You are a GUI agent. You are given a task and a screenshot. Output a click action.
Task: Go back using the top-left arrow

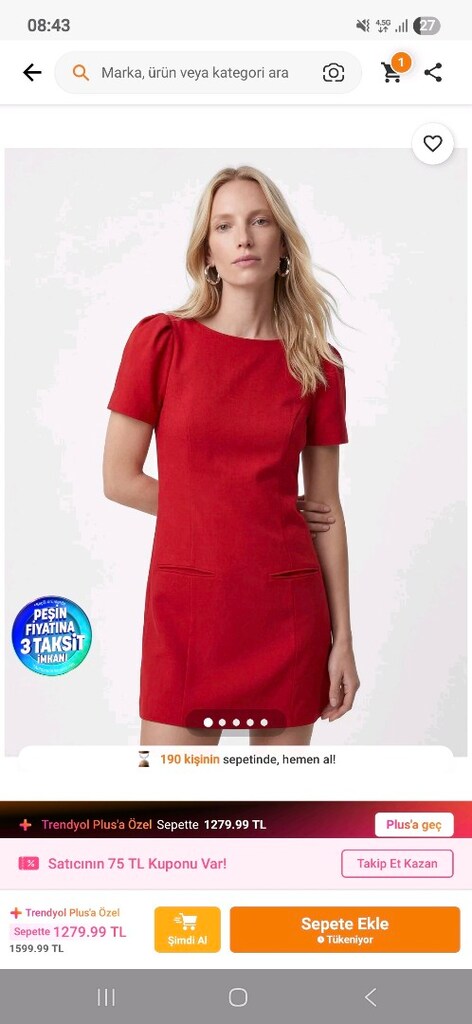[32, 72]
